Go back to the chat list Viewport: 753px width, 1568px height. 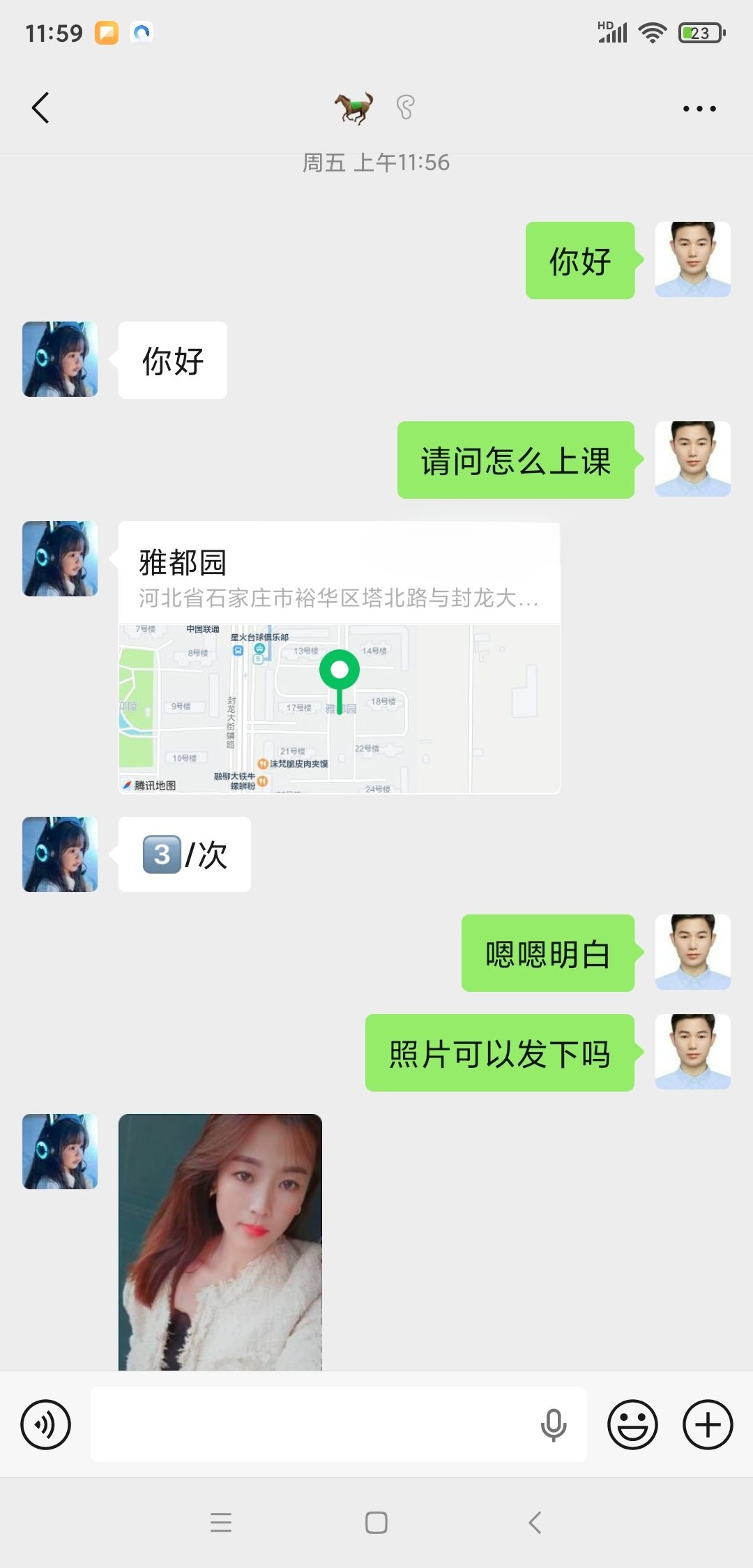[x=40, y=108]
